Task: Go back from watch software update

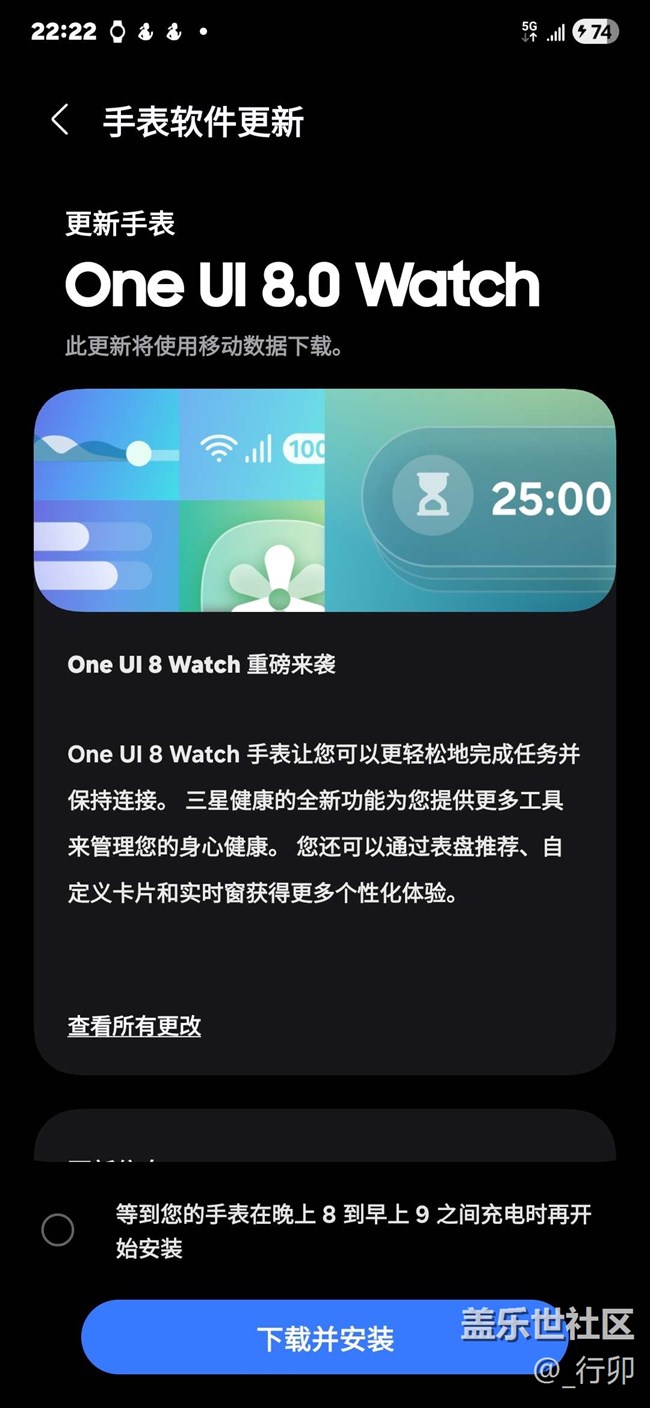Action: [x=60, y=121]
